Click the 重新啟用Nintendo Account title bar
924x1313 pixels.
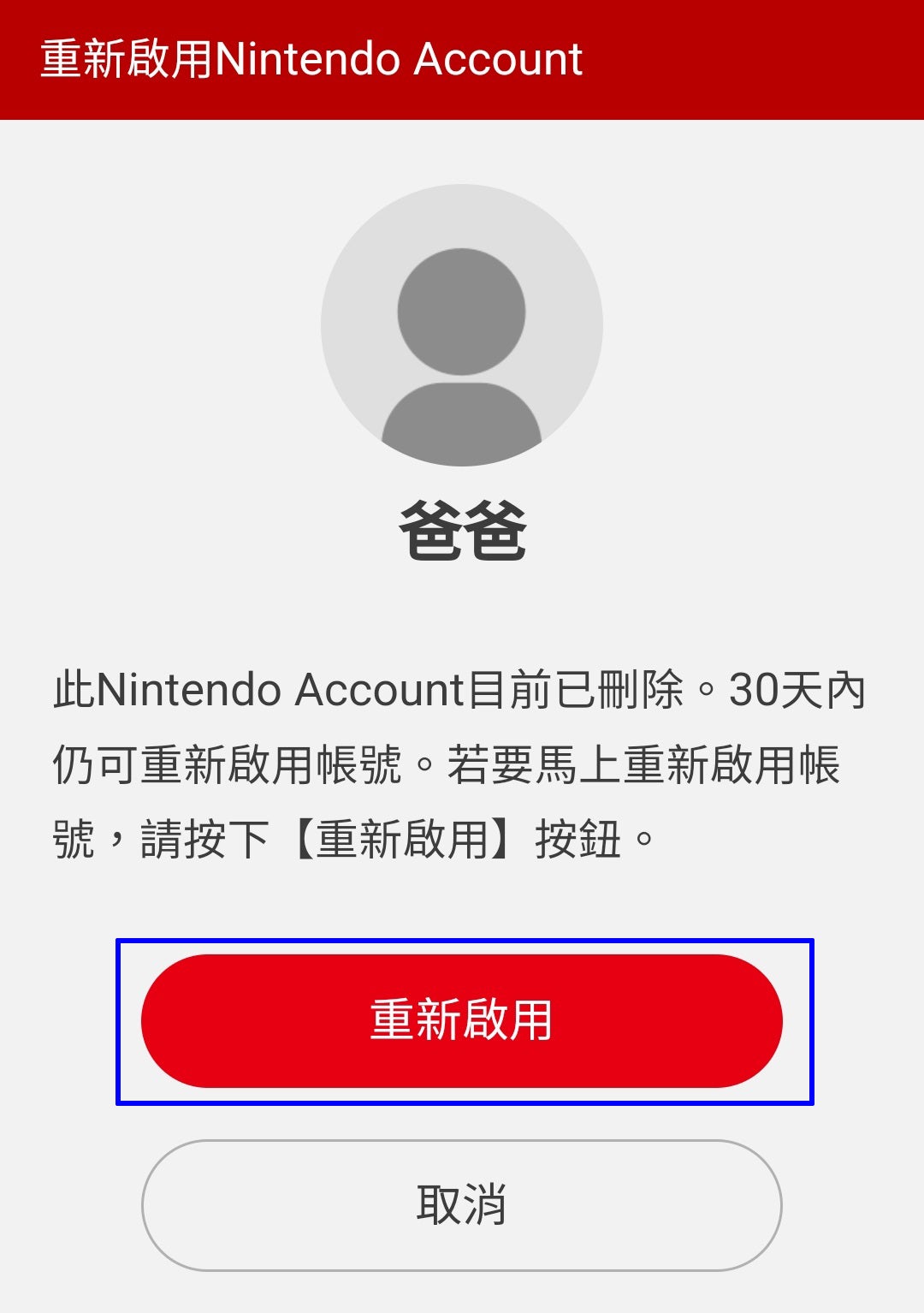point(310,59)
